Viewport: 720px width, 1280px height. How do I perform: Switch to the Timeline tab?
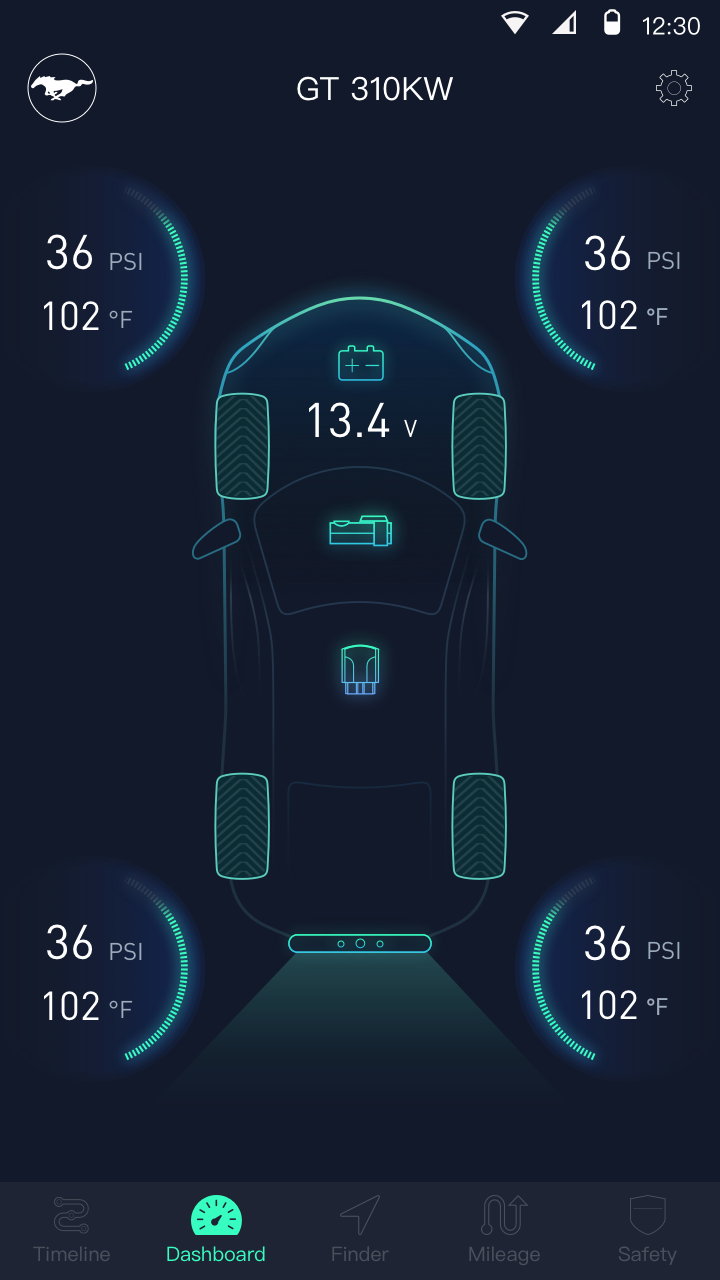(72, 1230)
